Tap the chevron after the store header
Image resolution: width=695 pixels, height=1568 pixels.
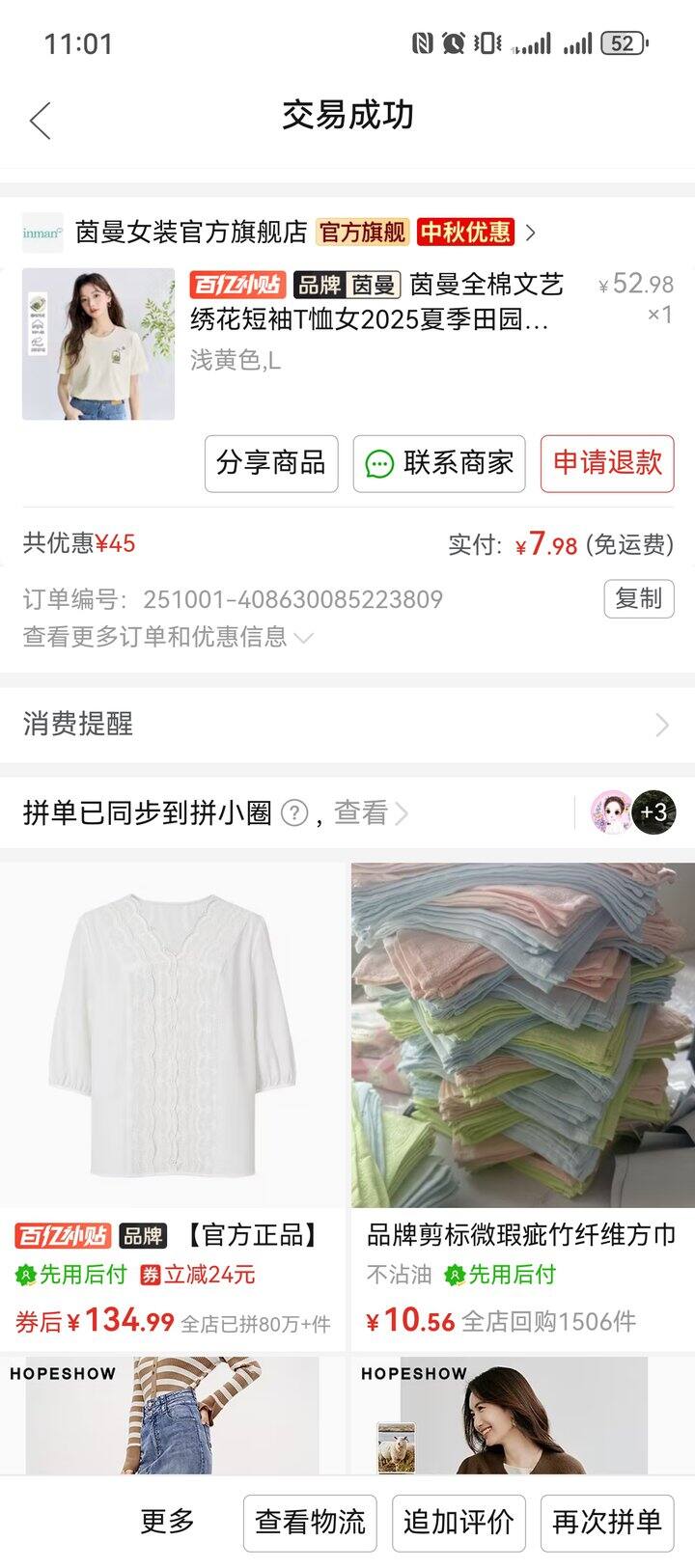tap(535, 233)
